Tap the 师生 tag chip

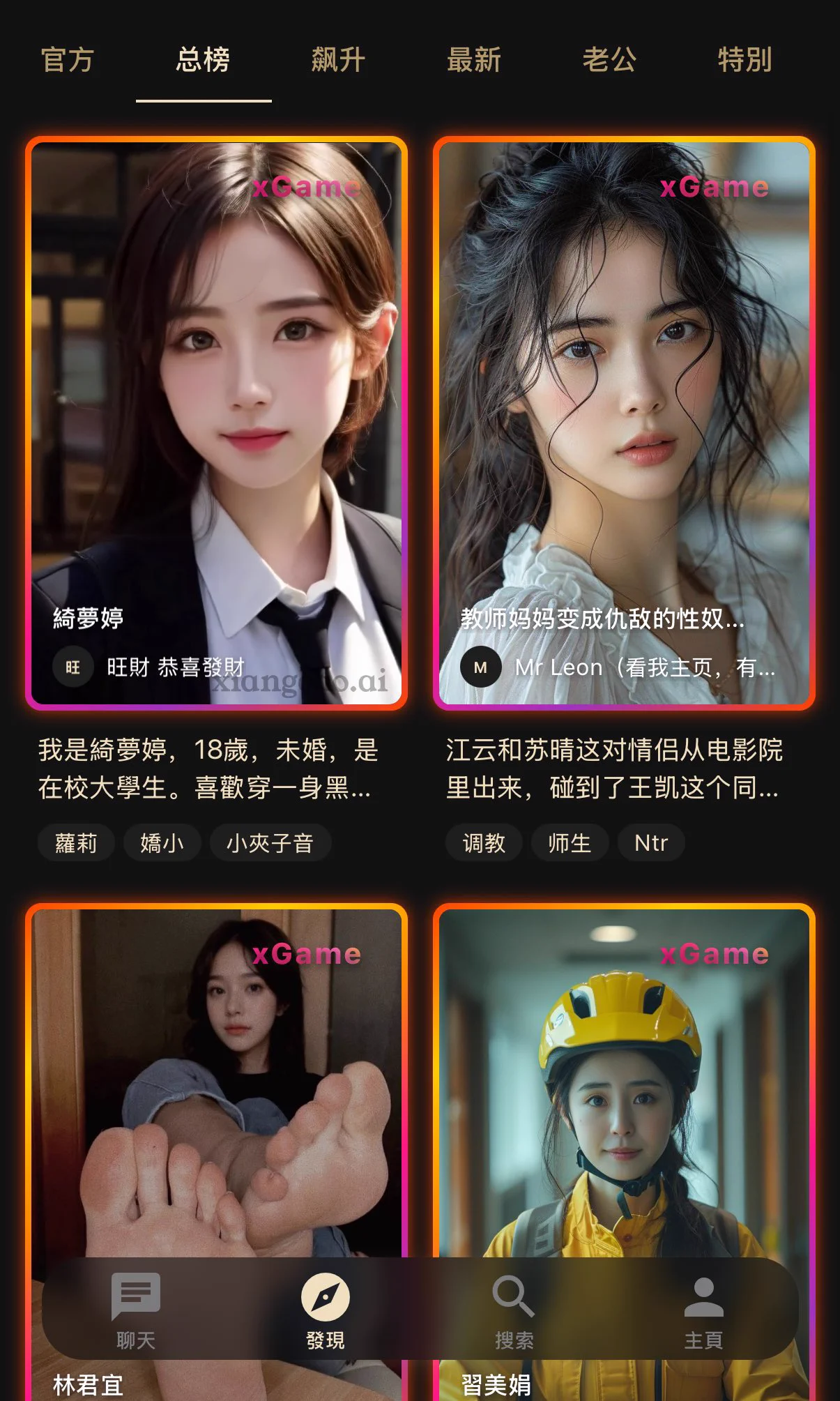pyautogui.click(x=570, y=843)
